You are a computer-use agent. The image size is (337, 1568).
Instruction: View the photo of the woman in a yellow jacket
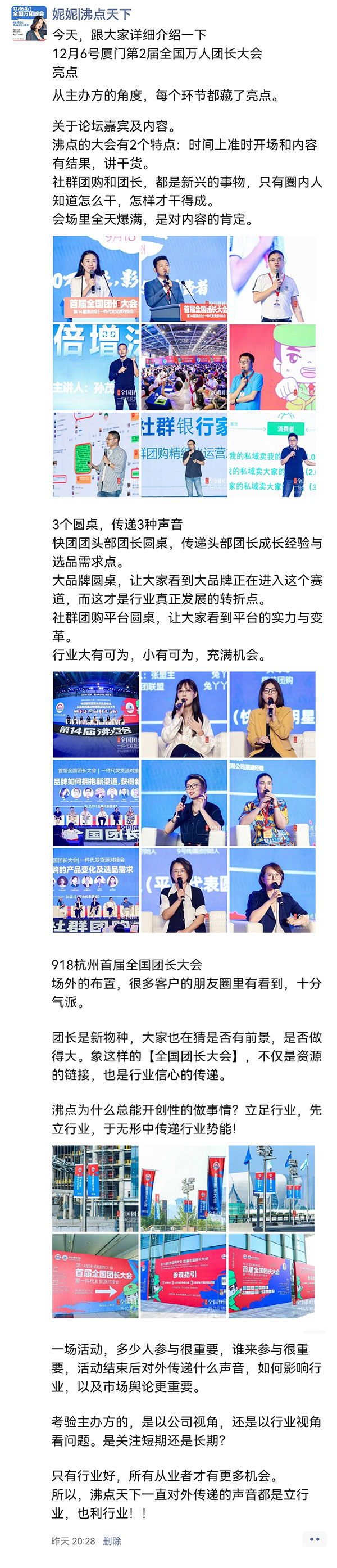coord(272,714)
